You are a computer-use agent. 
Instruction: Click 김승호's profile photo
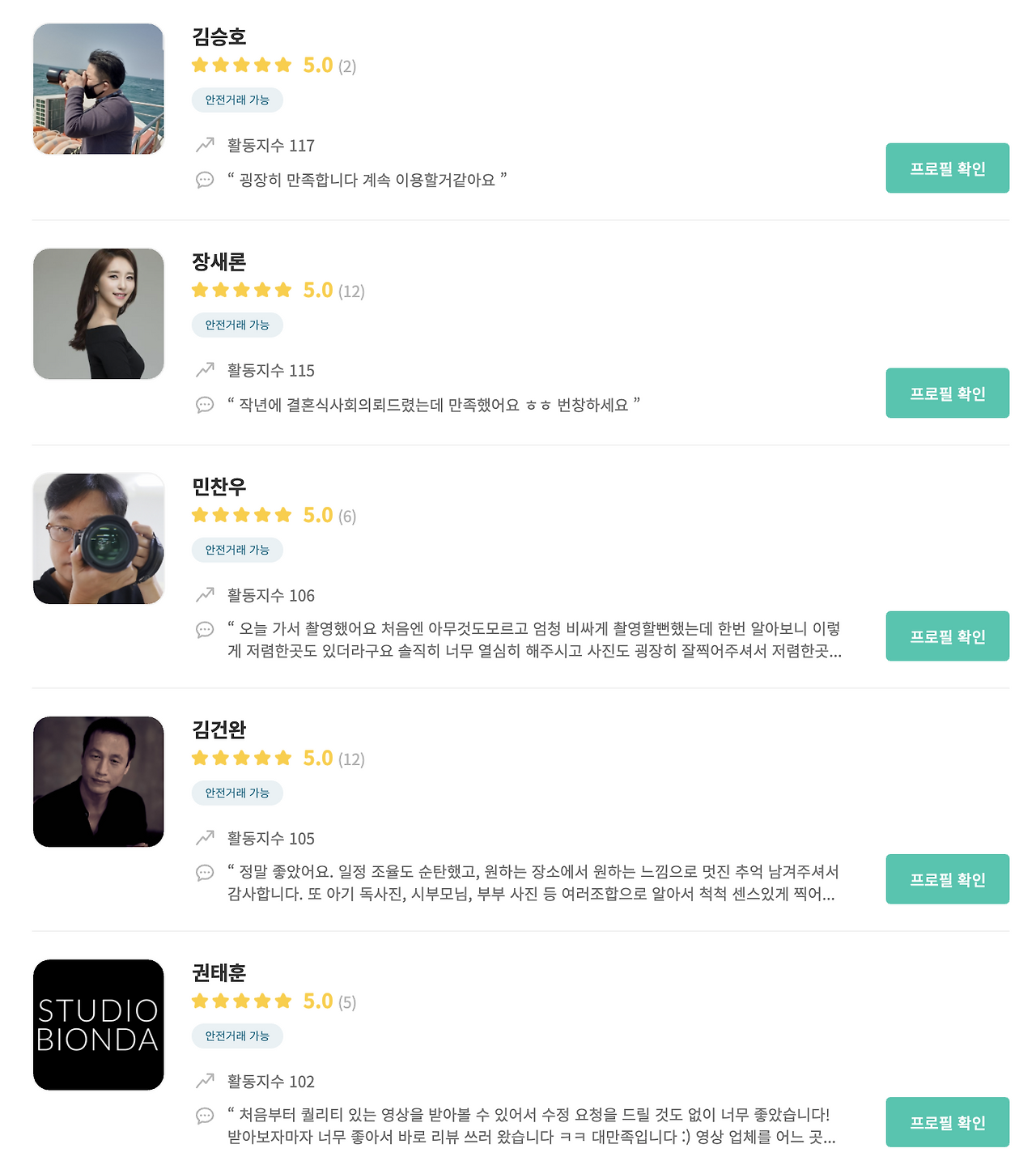point(97,87)
